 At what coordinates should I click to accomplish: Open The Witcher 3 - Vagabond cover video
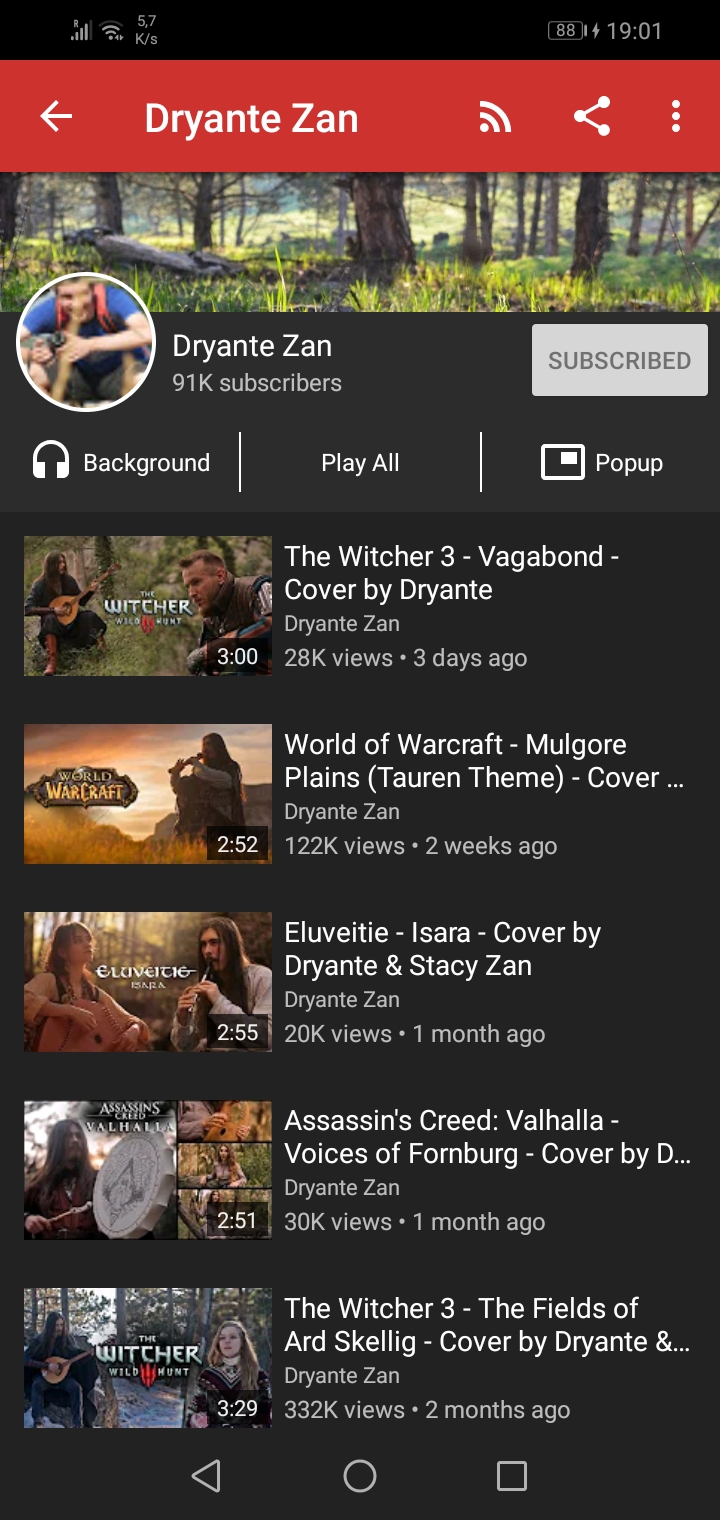tap(360, 606)
